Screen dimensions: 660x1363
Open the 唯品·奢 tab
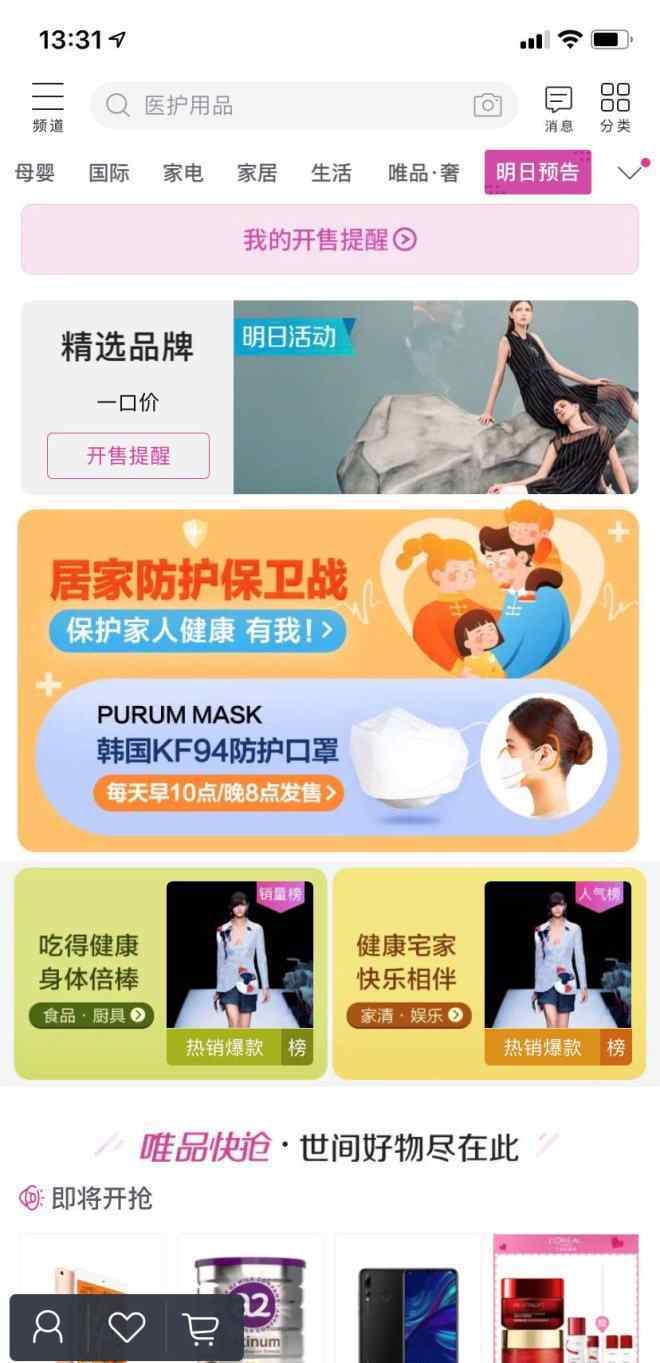pos(424,173)
